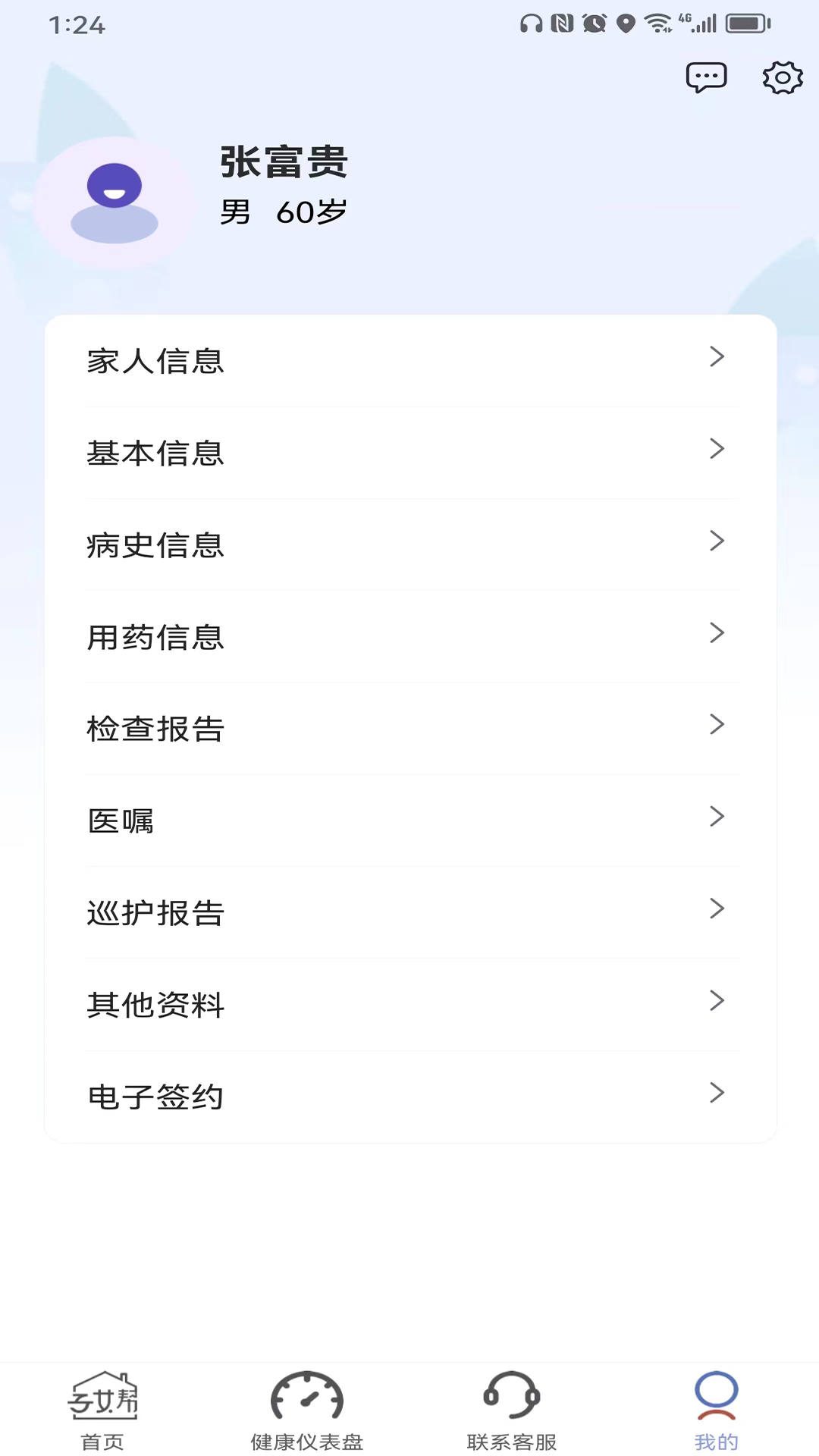Open 电子签约 row
This screenshot has height=1456, width=819.
tap(409, 1097)
